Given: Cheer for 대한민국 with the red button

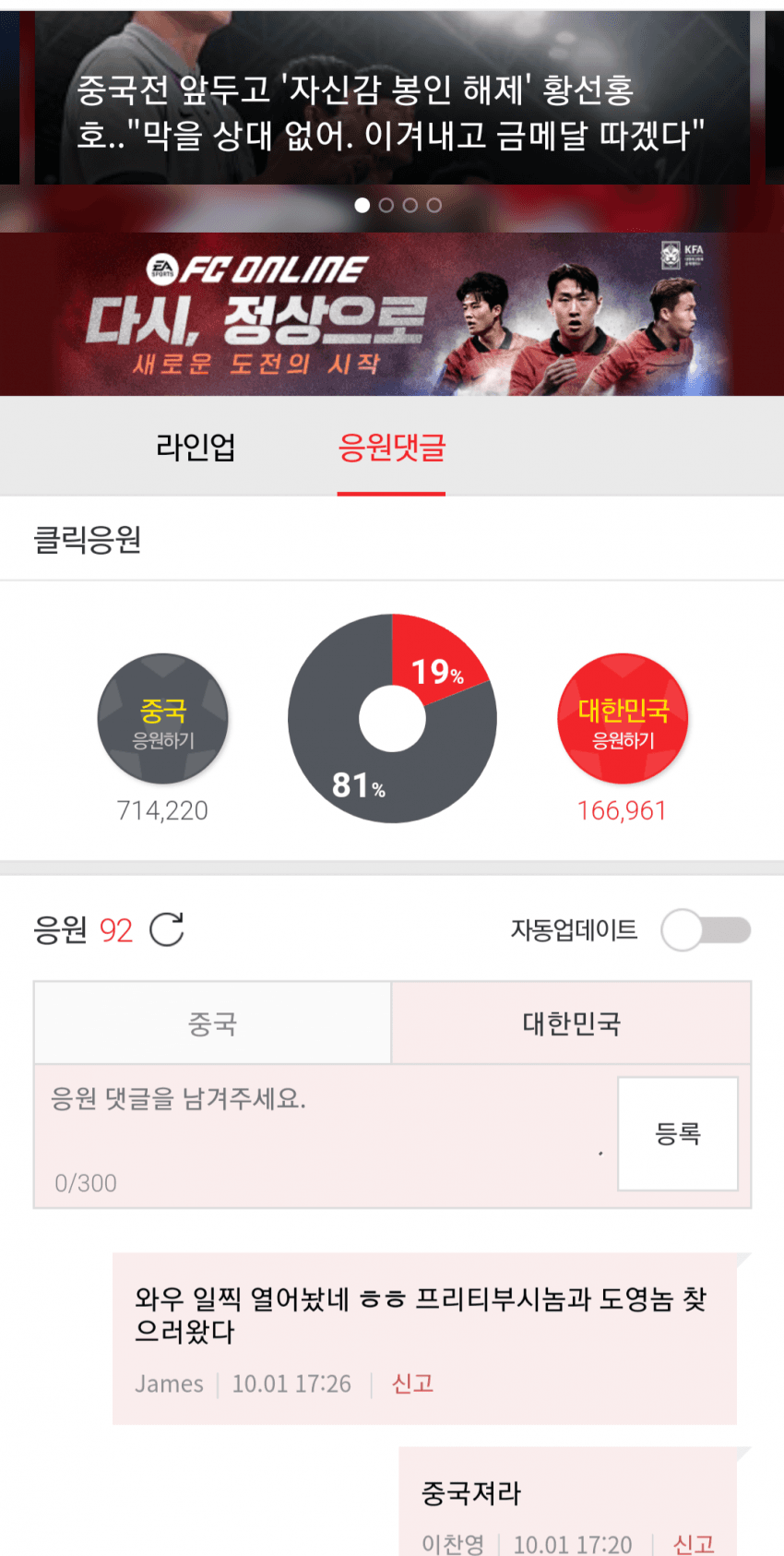Looking at the screenshot, I should pos(623,719).
